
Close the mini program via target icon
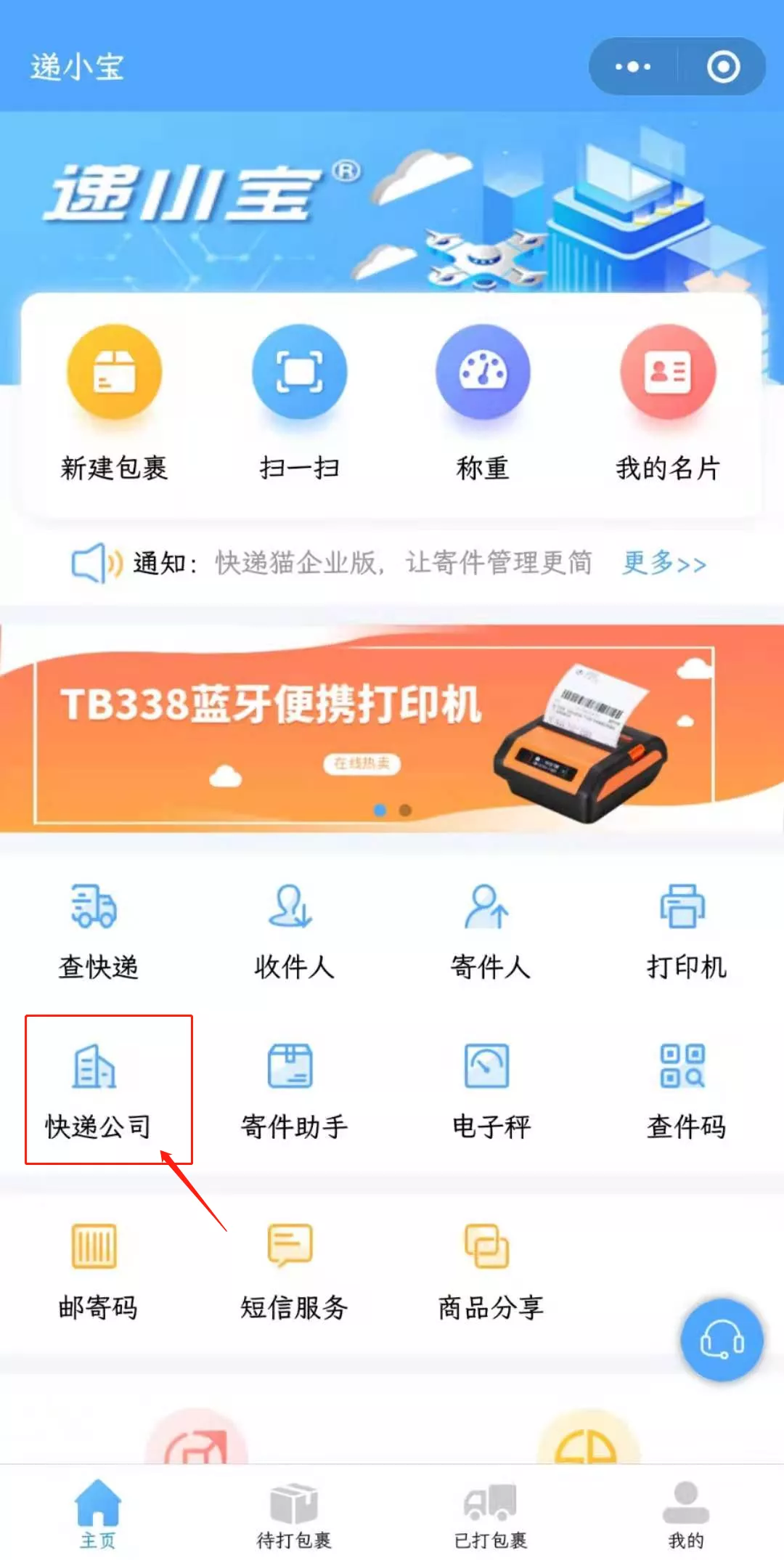[x=723, y=67]
